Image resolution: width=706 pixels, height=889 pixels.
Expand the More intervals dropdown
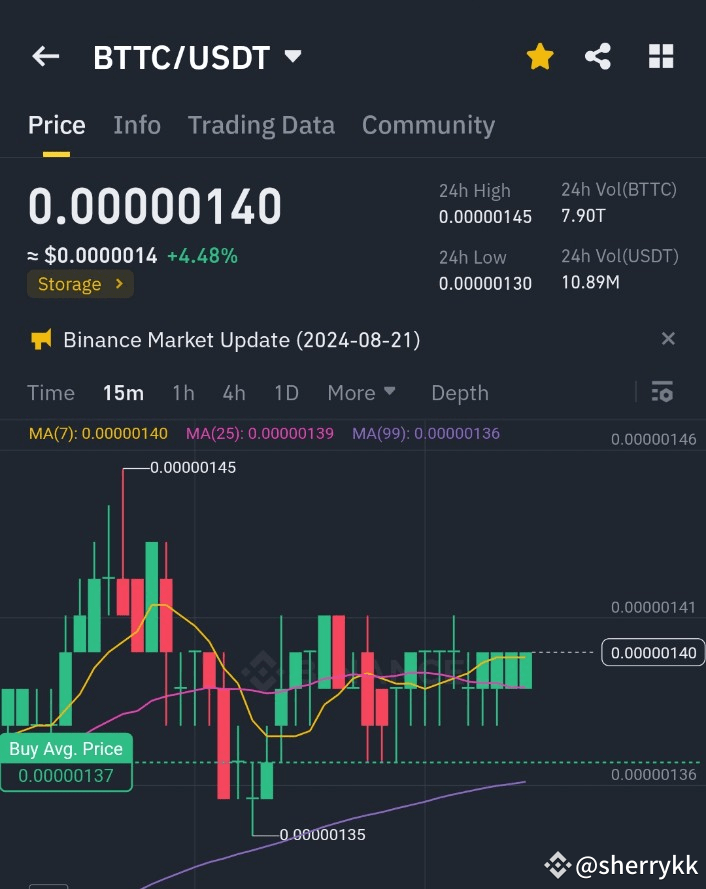tap(361, 393)
